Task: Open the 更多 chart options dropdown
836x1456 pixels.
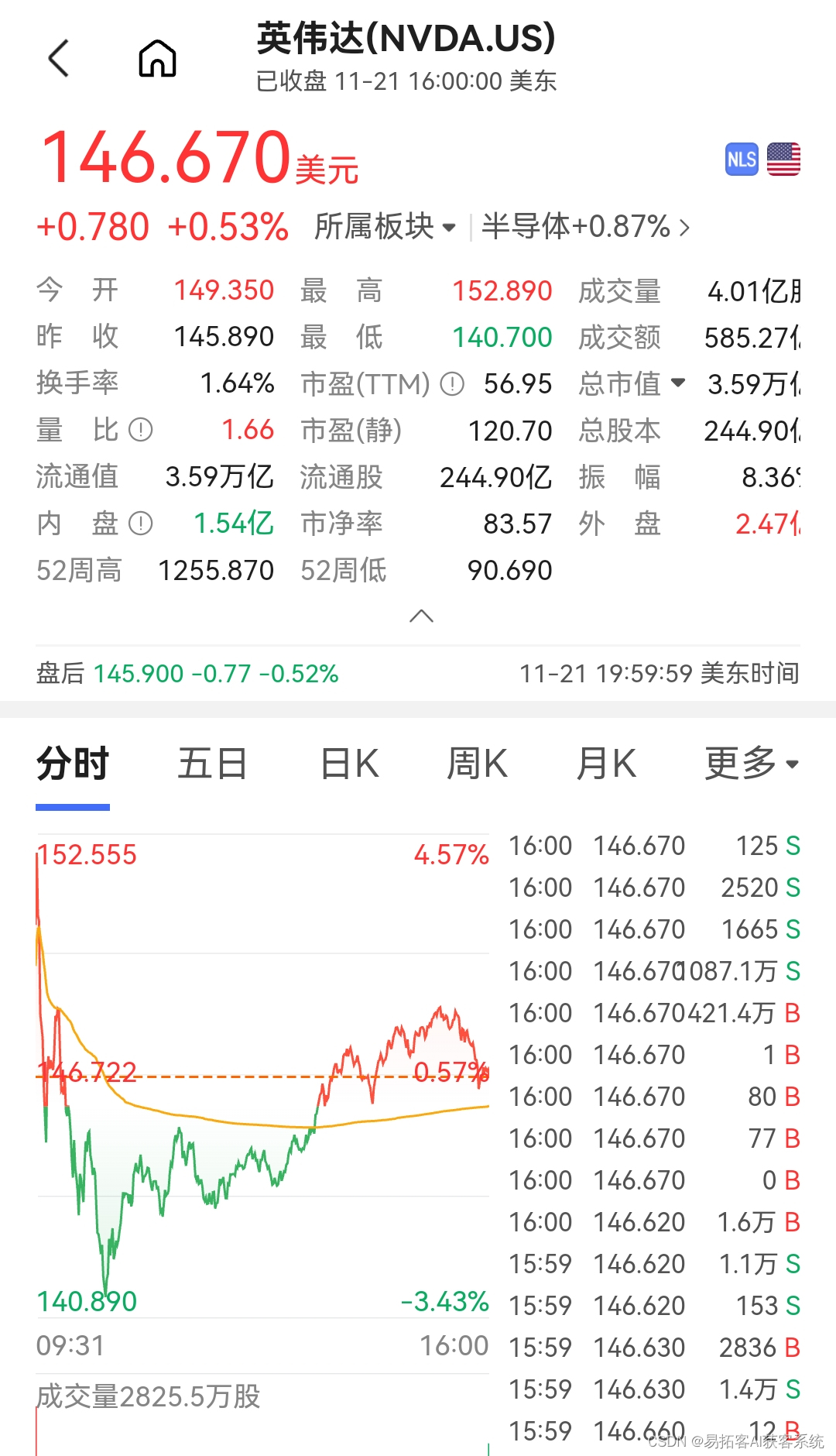Action: [x=751, y=764]
